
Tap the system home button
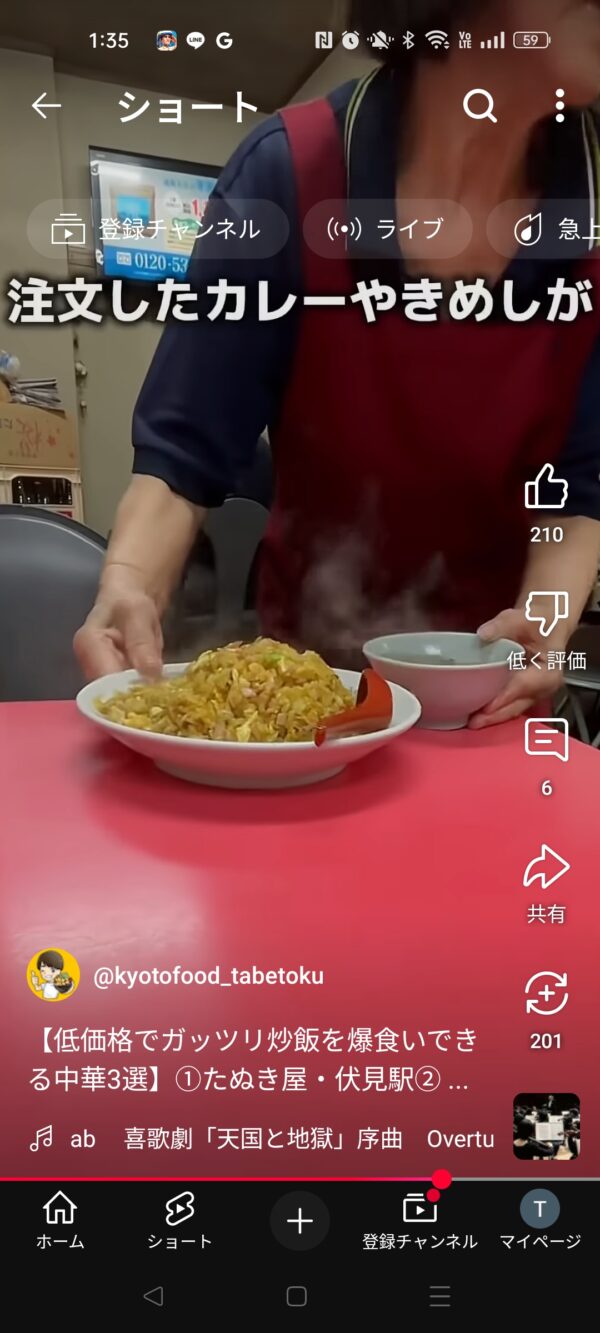click(297, 1297)
